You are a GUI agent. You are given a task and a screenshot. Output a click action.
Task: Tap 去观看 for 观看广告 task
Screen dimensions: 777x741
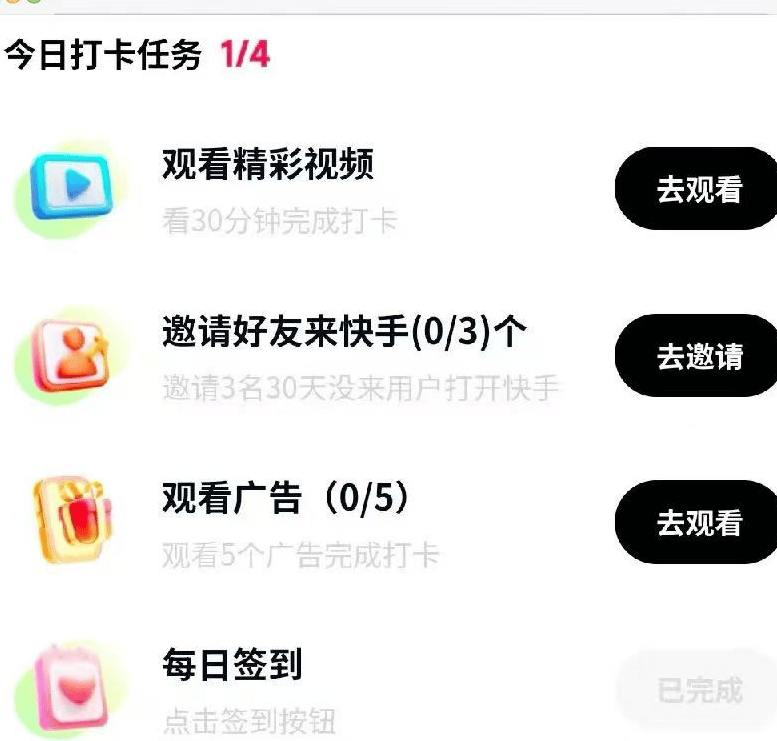(698, 522)
